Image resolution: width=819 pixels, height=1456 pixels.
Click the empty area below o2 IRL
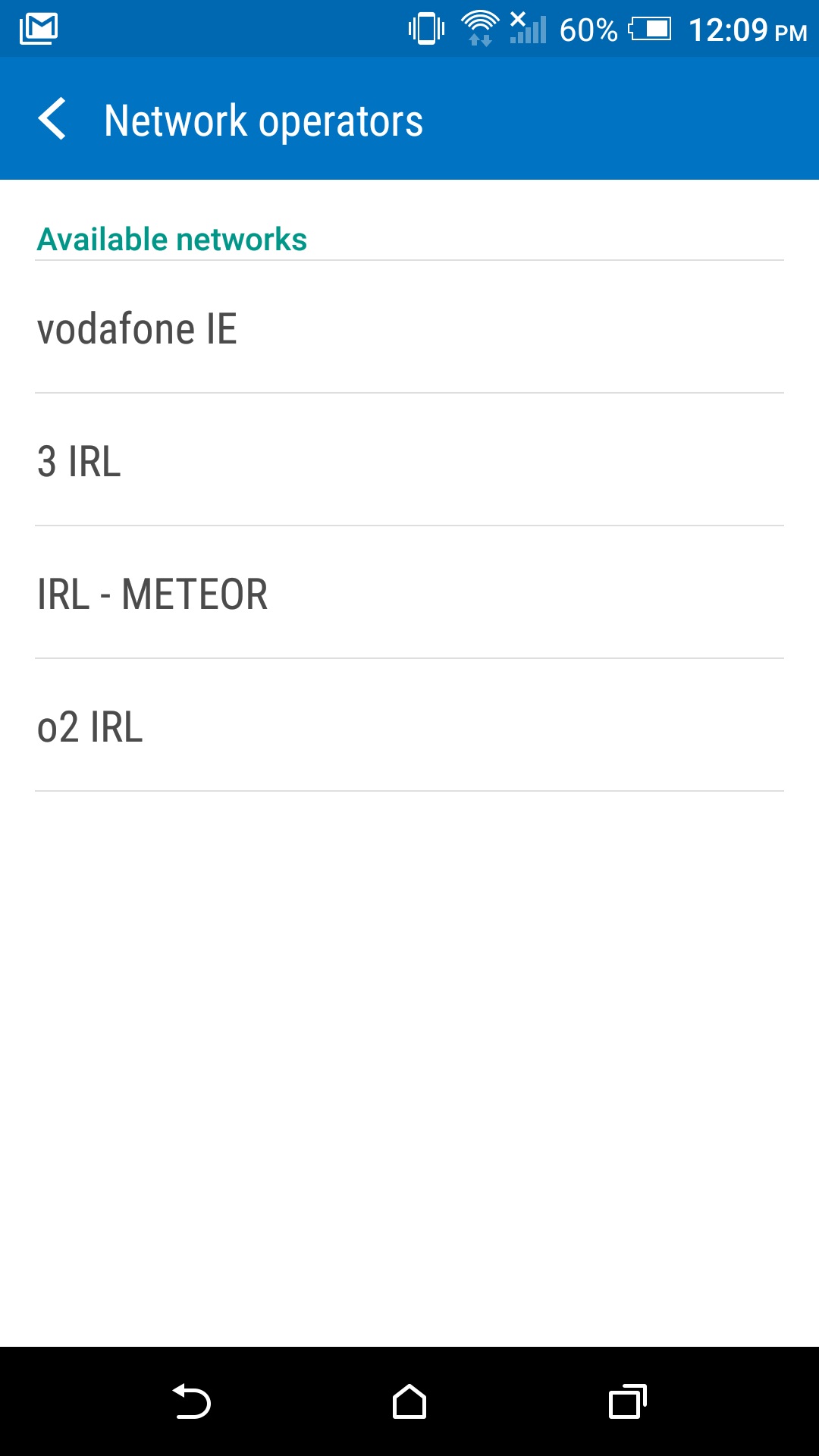(x=409, y=1024)
